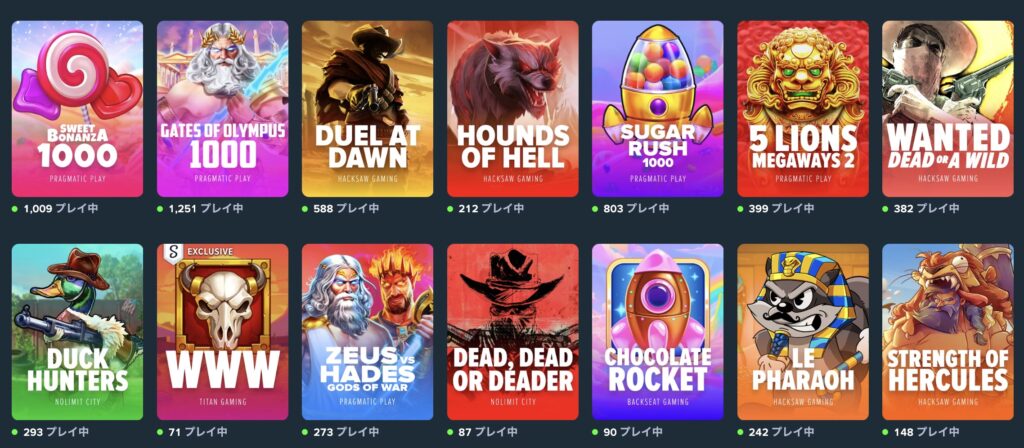Launch Dead, Dead or Deader
Screen dimensions: 1024x448
point(512,331)
